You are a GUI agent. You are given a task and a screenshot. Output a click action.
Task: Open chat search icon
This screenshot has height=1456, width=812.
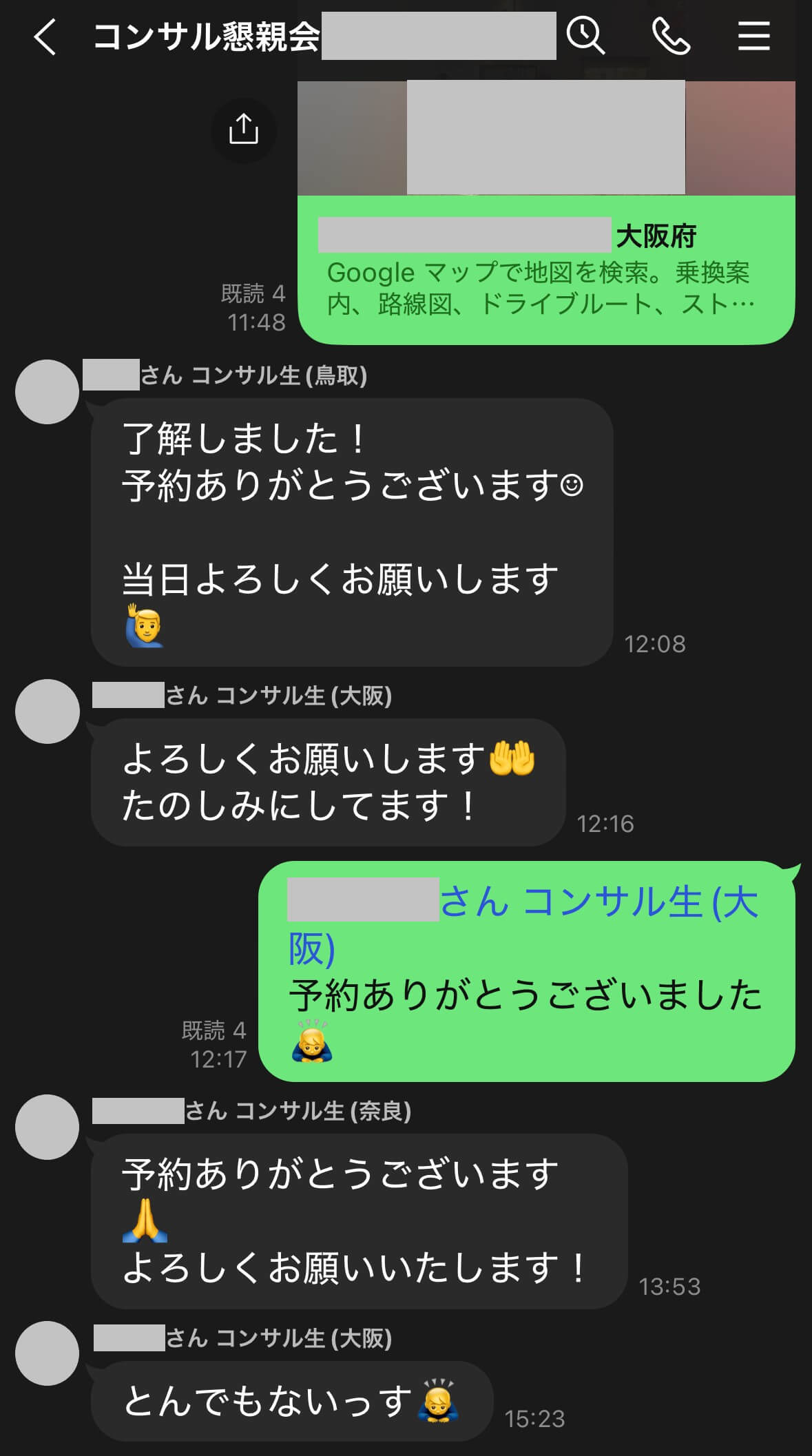[585, 35]
